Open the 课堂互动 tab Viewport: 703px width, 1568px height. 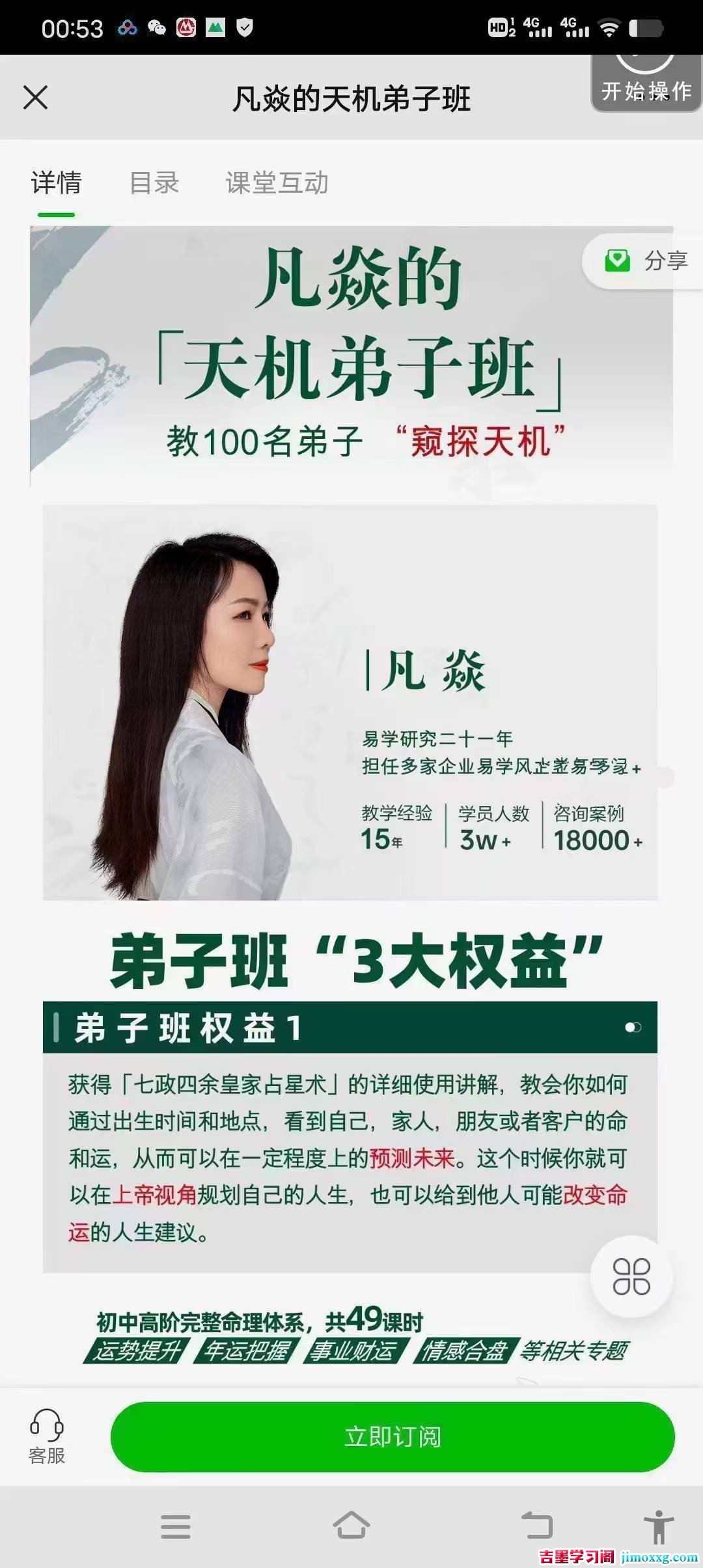pyautogui.click(x=277, y=183)
